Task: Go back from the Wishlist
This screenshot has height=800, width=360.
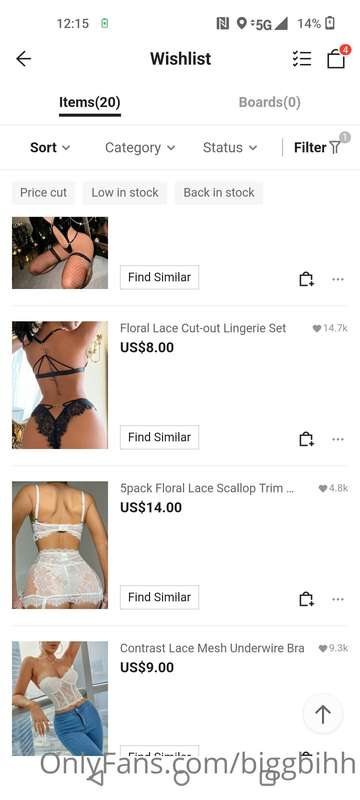Action: click(23, 59)
